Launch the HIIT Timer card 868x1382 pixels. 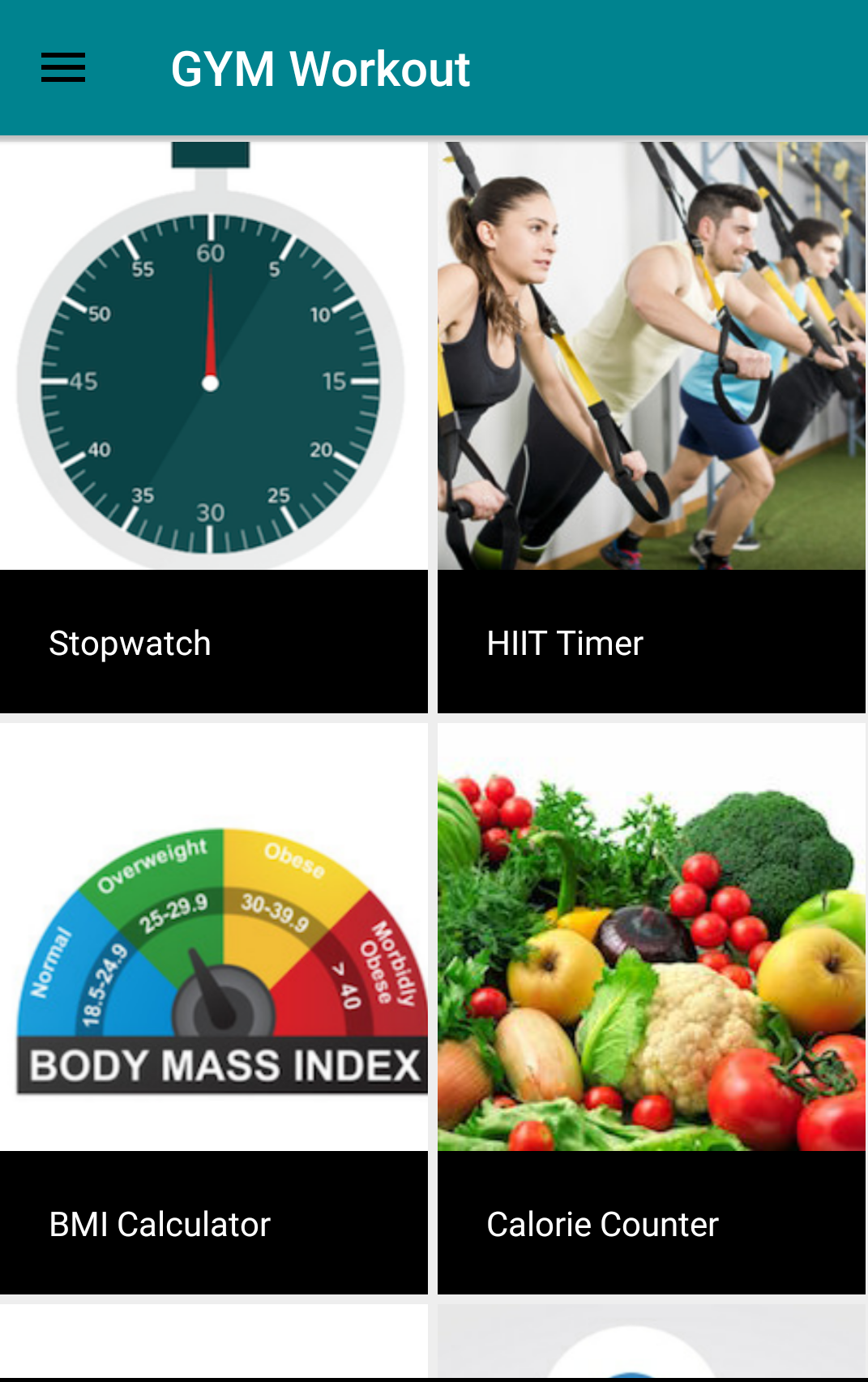pos(651,428)
